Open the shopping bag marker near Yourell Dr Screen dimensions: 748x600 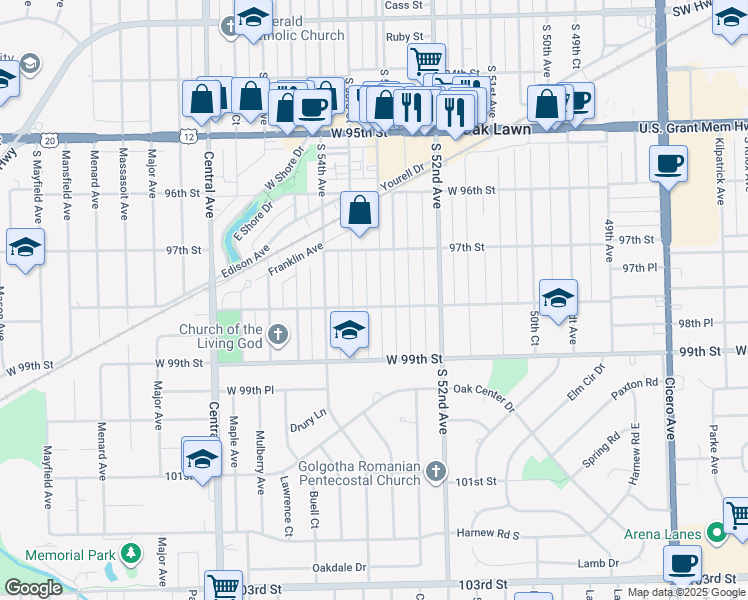359,210
